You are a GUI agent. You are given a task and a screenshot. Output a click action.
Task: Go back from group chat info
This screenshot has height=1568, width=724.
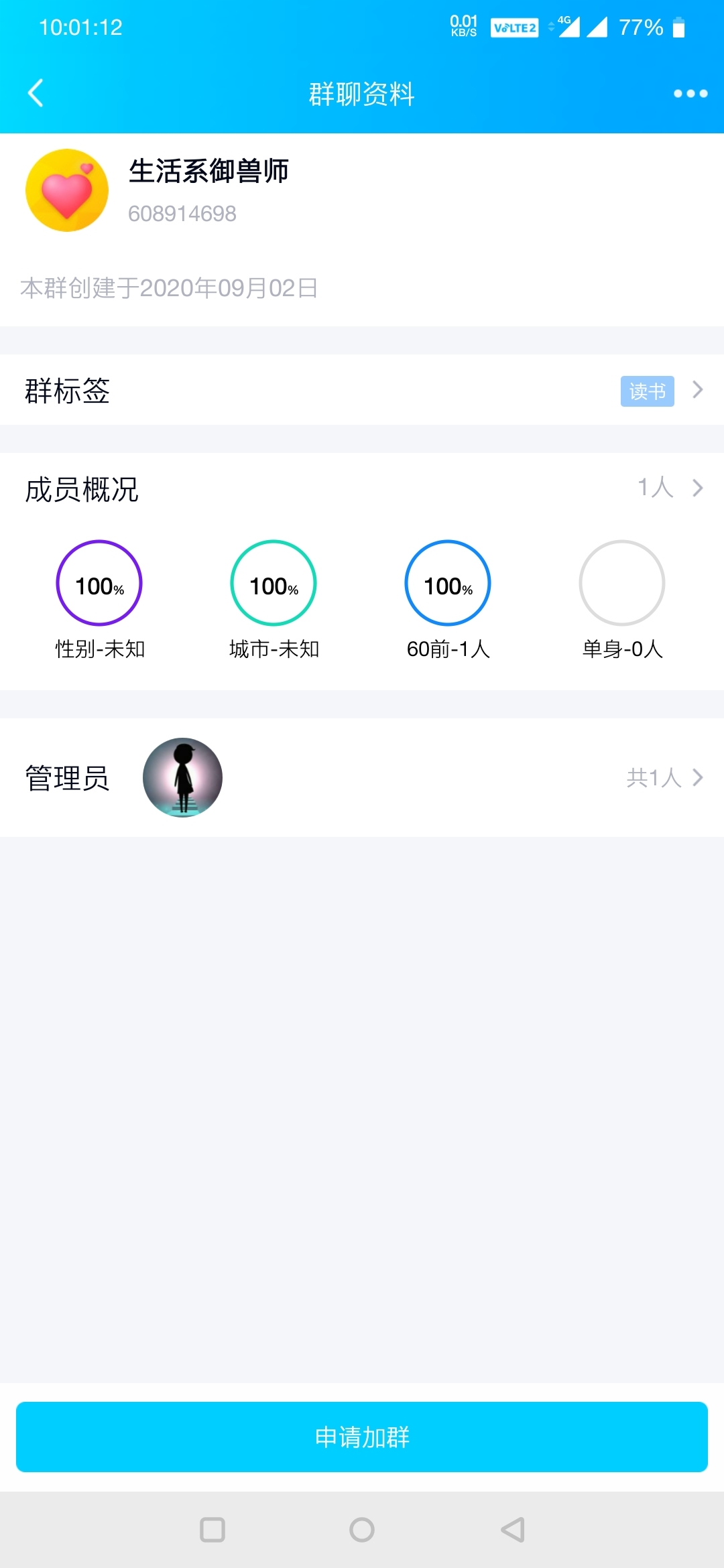point(36,93)
